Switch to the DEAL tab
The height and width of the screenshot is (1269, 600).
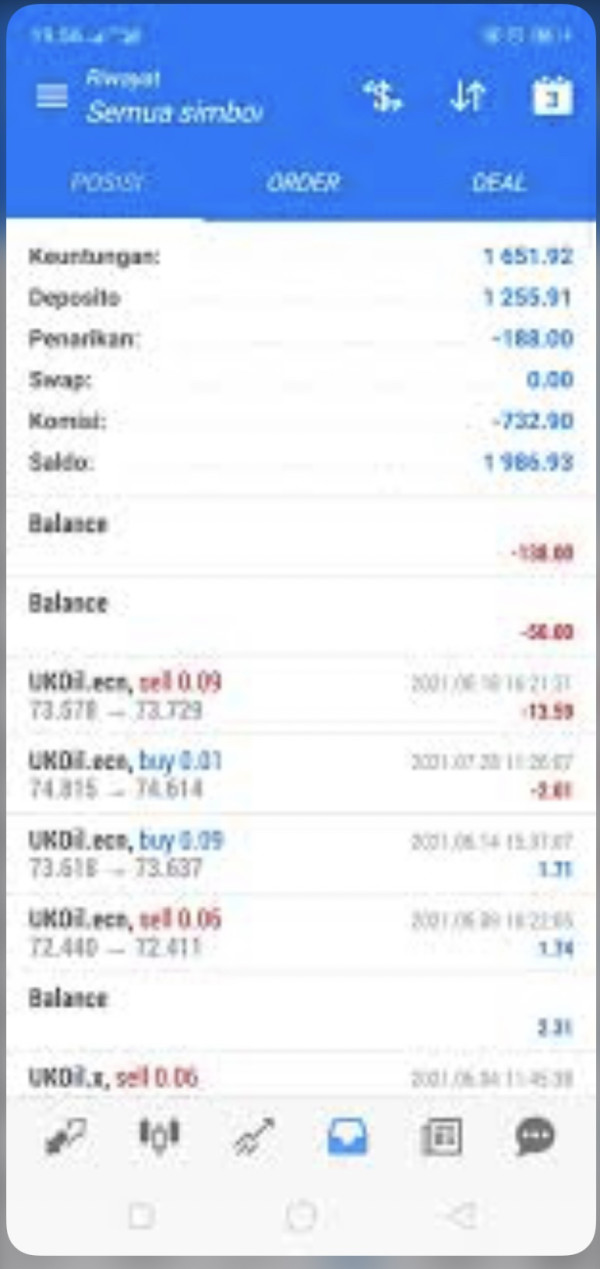[498, 183]
